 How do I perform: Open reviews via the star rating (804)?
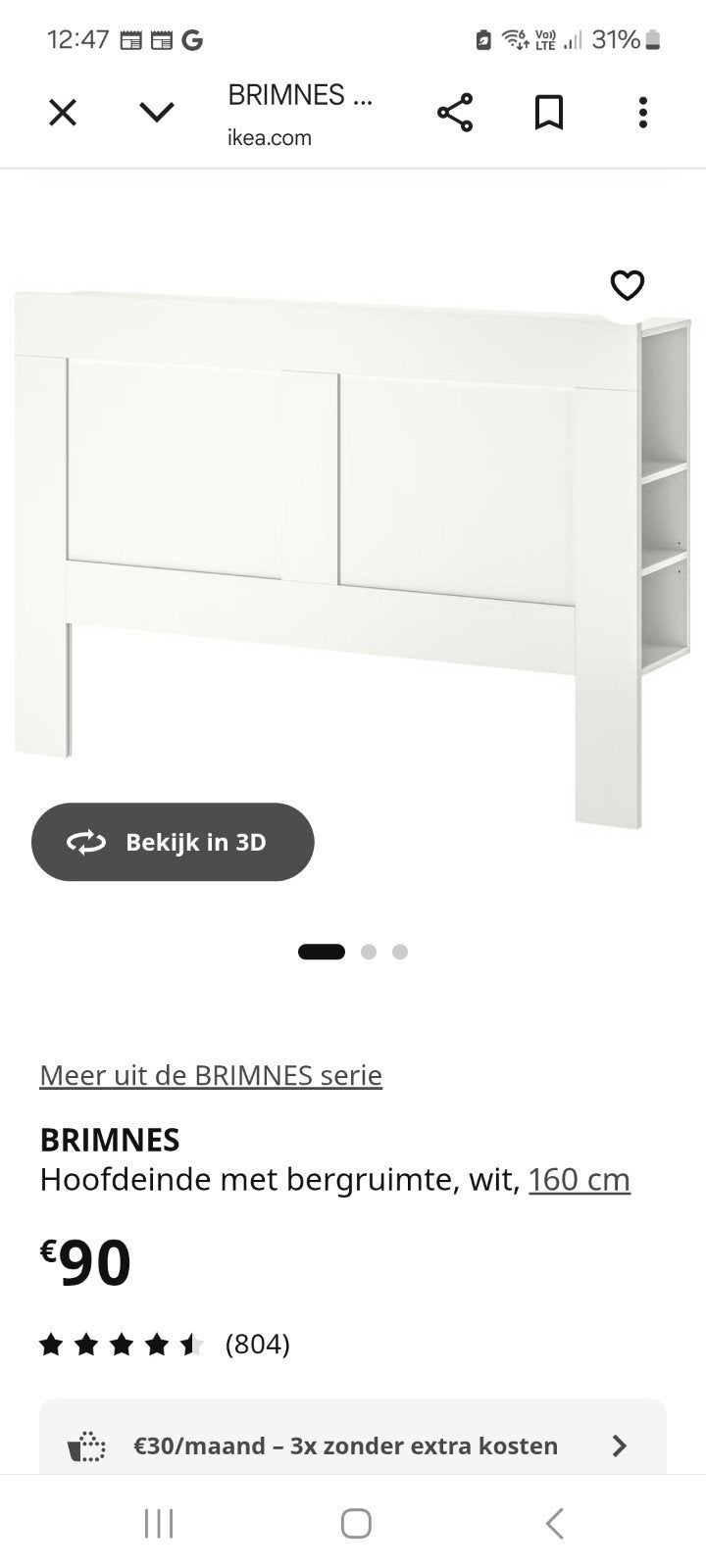pos(165,1344)
